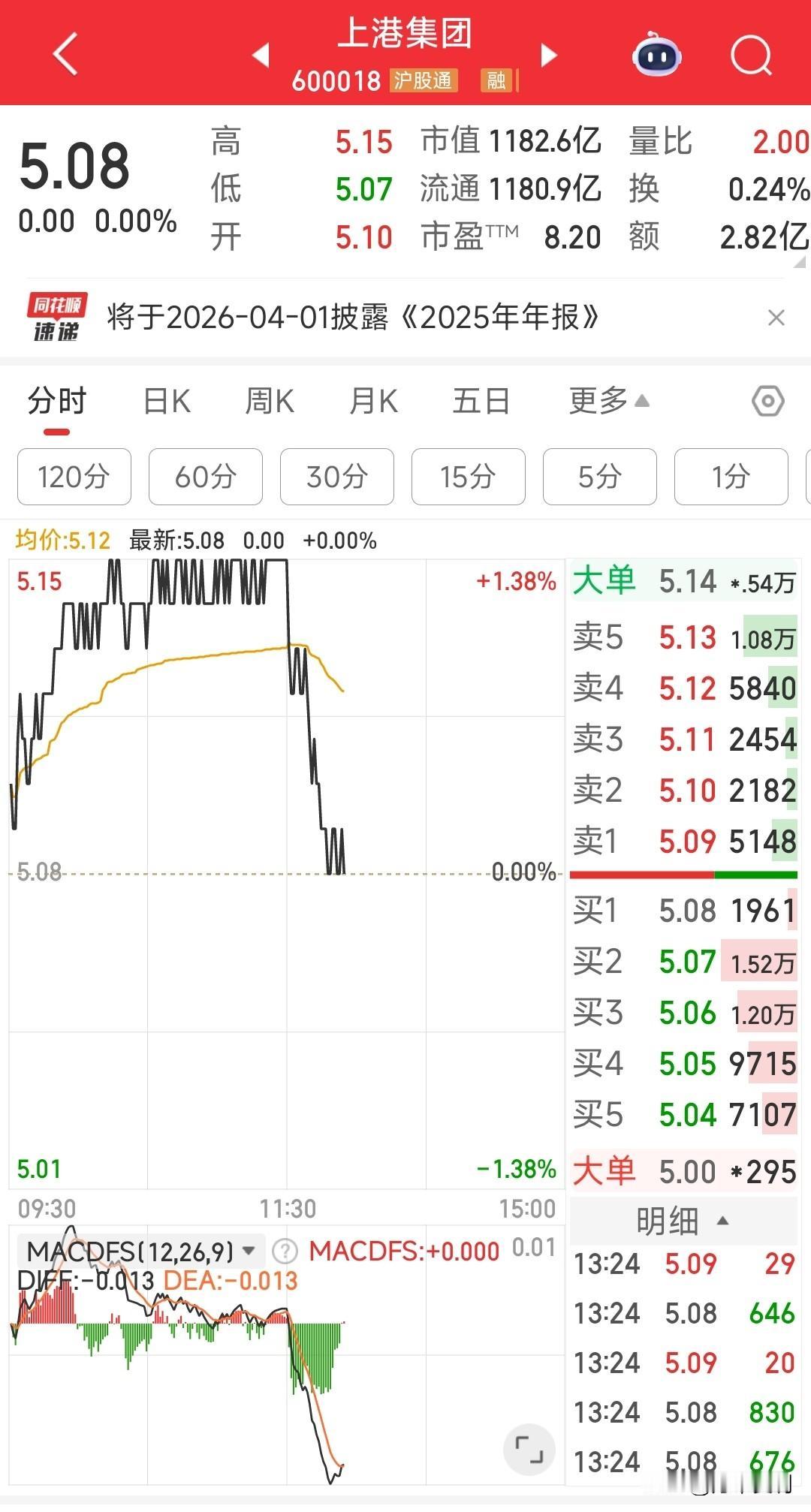Select the 15分 interval button
Screen dimensions: 811x1512
tap(468, 477)
